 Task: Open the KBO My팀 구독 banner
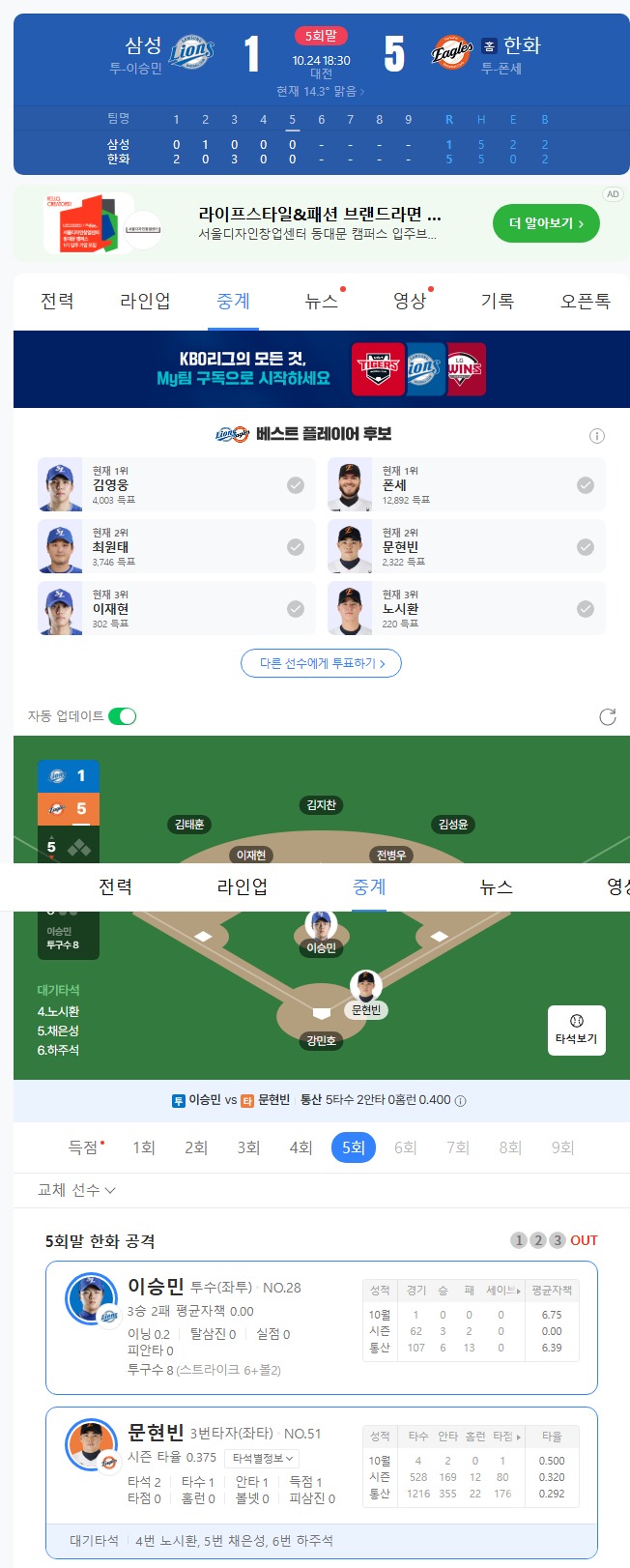[321, 368]
